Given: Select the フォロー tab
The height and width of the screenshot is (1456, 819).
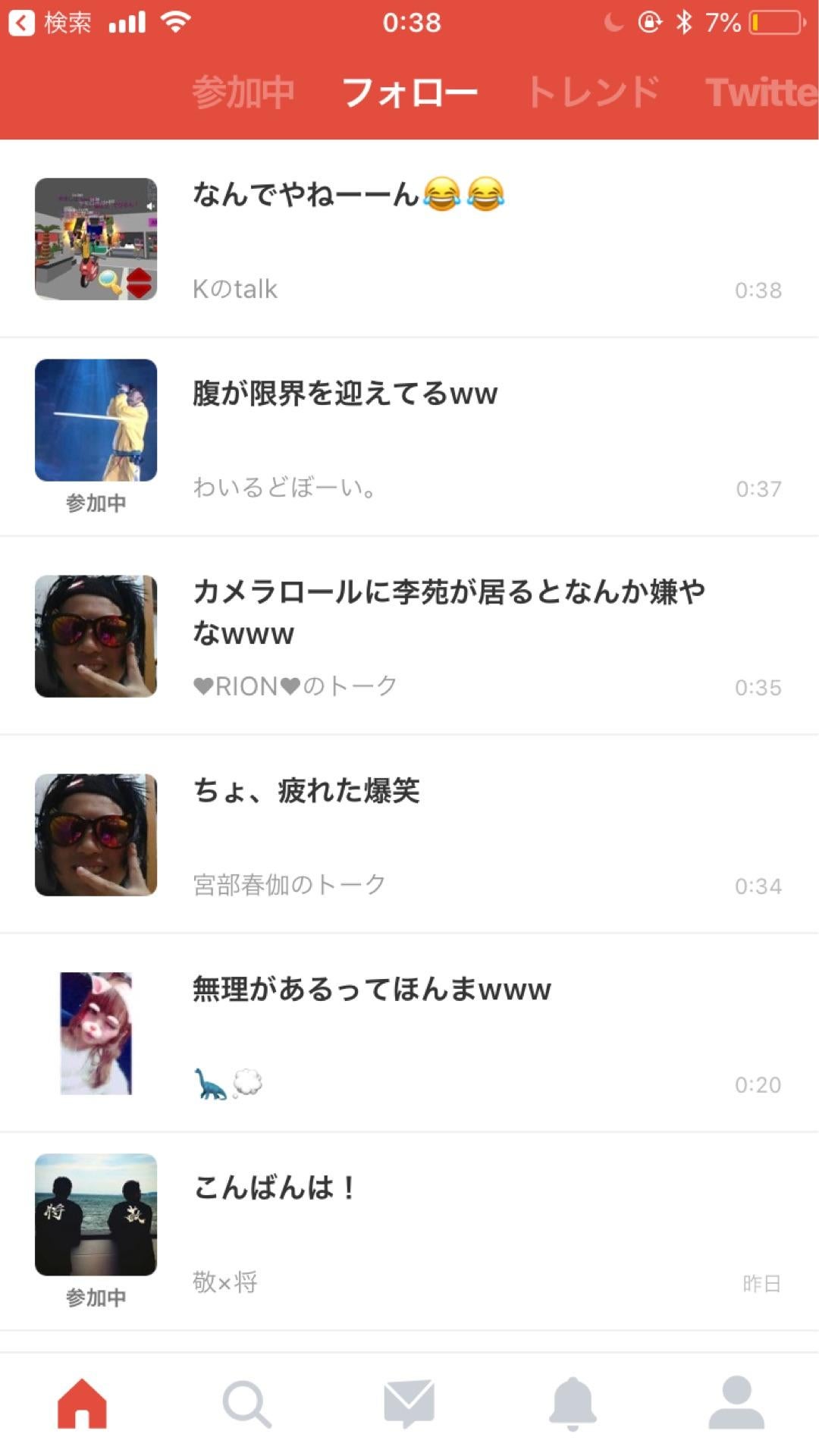Looking at the screenshot, I should pos(409,89).
